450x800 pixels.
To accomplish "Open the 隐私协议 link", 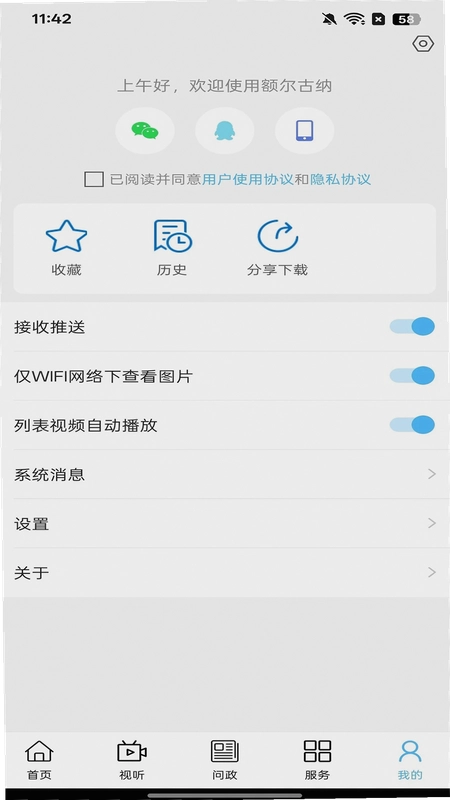I will 340,180.
